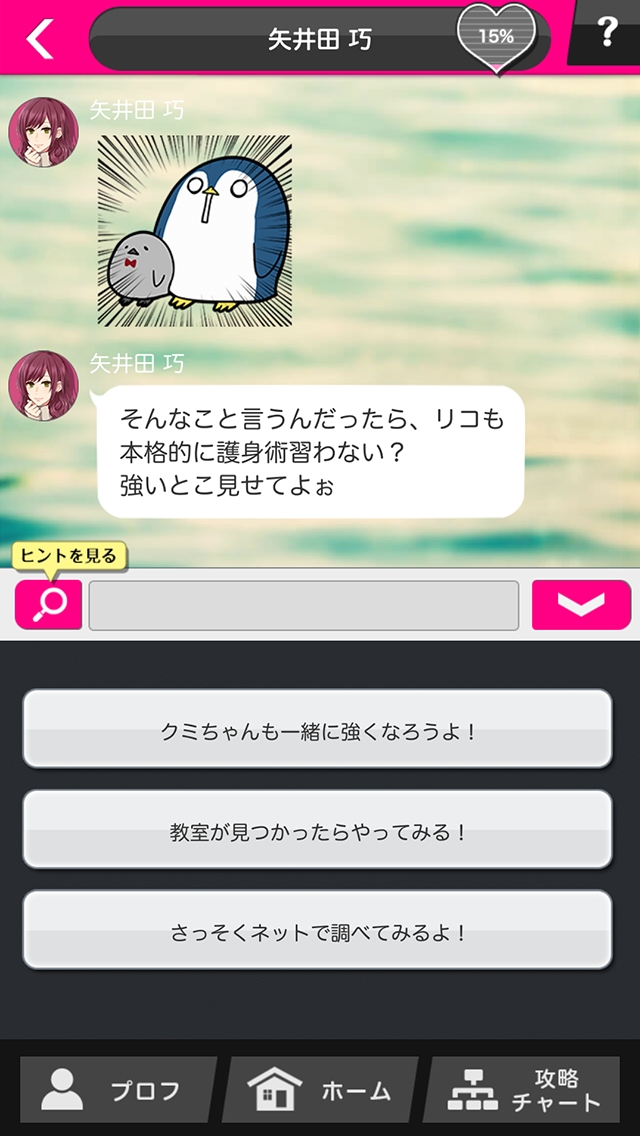Screen dimensions: 640x1136
Task: Focus the message input field
Action: tap(304, 605)
